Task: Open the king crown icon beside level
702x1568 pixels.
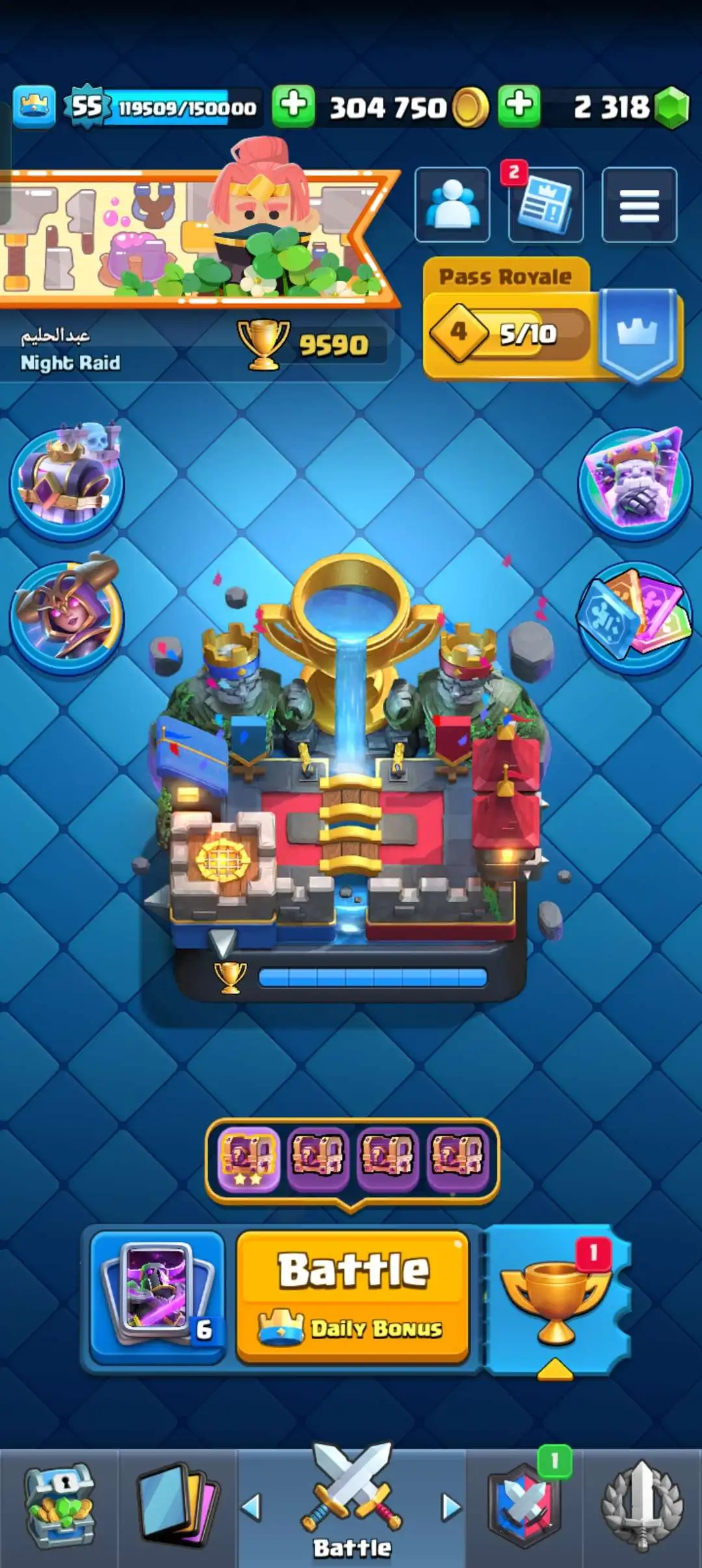Action: 34,107
